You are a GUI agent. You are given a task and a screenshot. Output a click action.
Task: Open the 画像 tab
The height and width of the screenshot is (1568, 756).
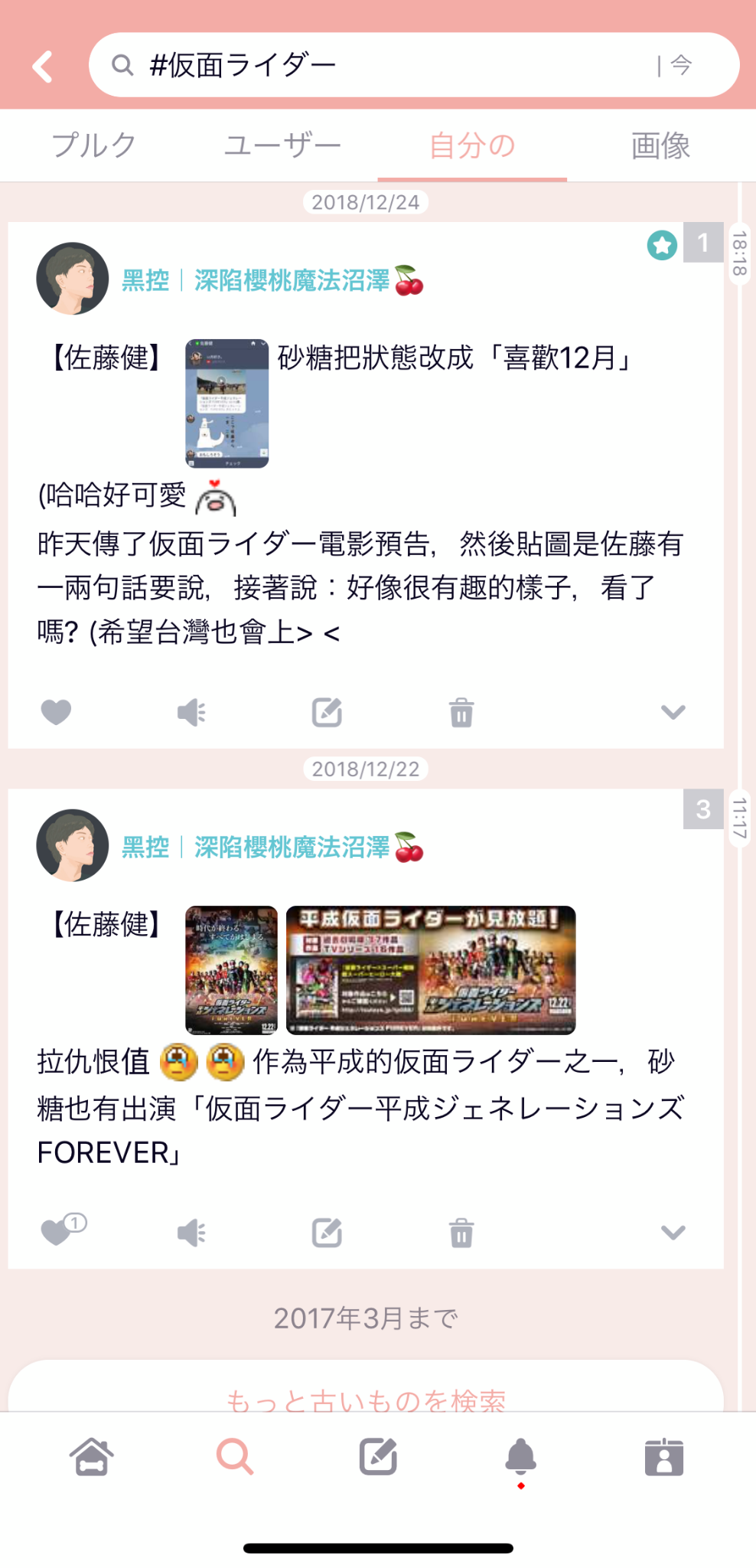click(x=660, y=145)
